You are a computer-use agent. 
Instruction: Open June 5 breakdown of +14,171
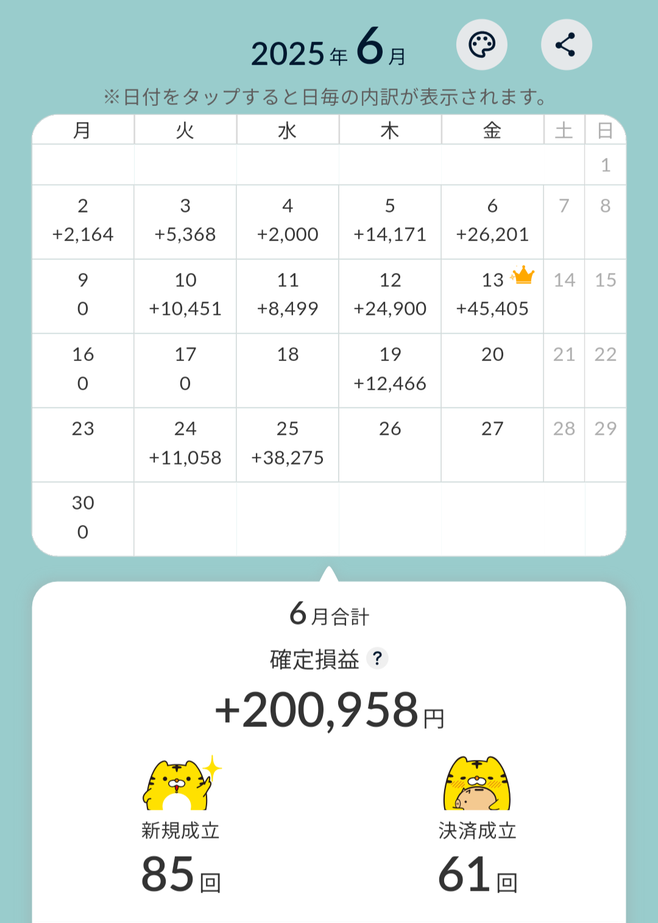(390, 221)
